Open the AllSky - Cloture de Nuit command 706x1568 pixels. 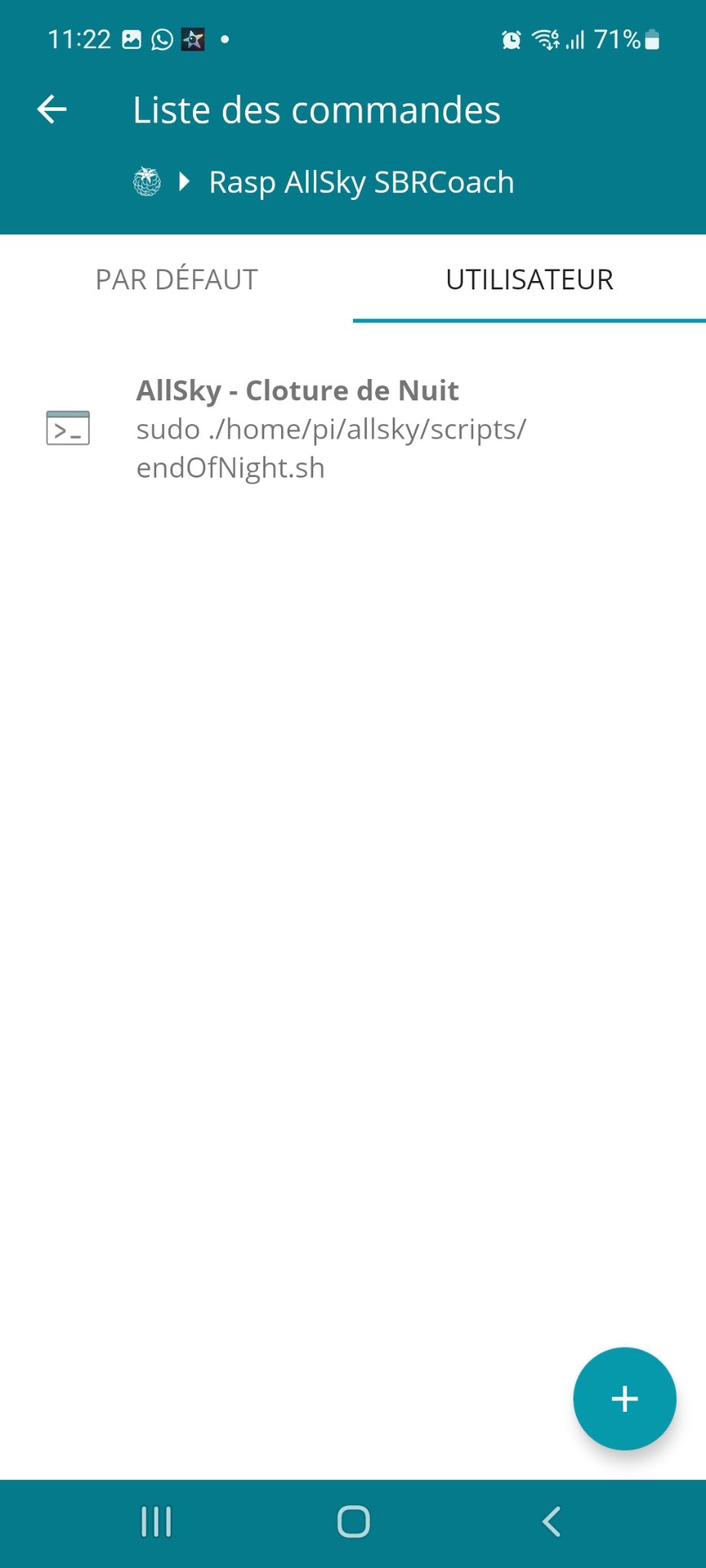click(353, 429)
